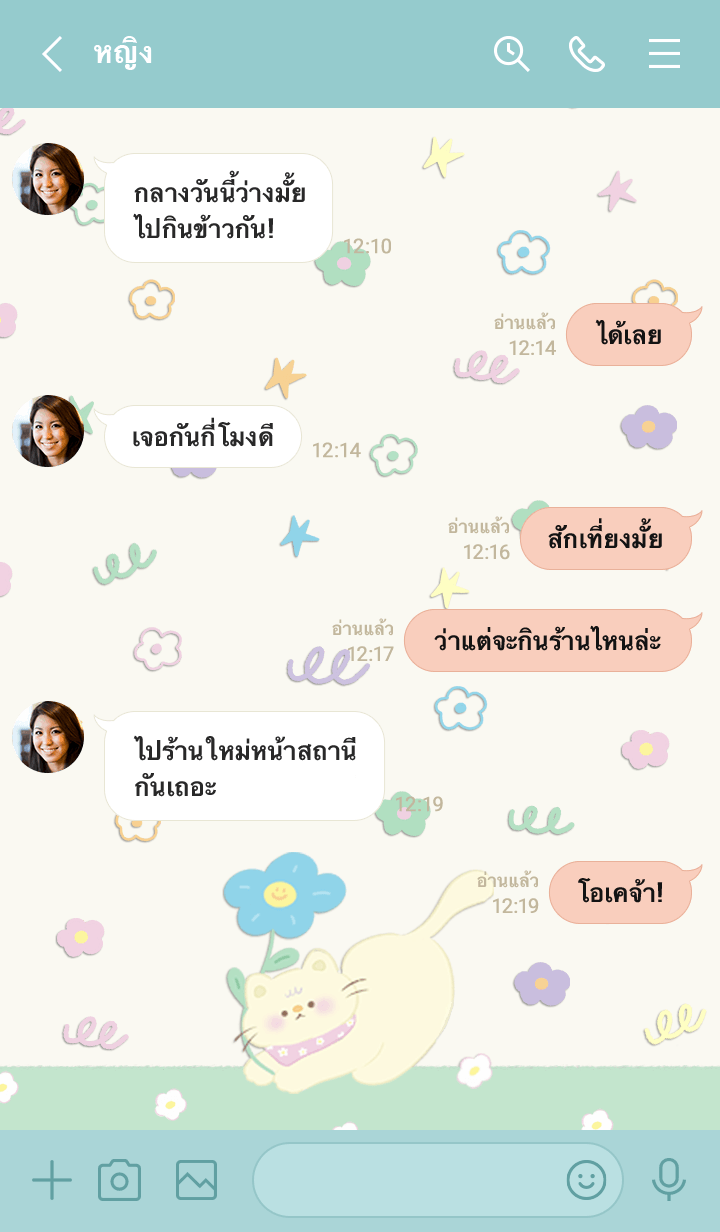Open the plus attachment options
The width and height of the screenshot is (720, 1232).
(52, 1181)
